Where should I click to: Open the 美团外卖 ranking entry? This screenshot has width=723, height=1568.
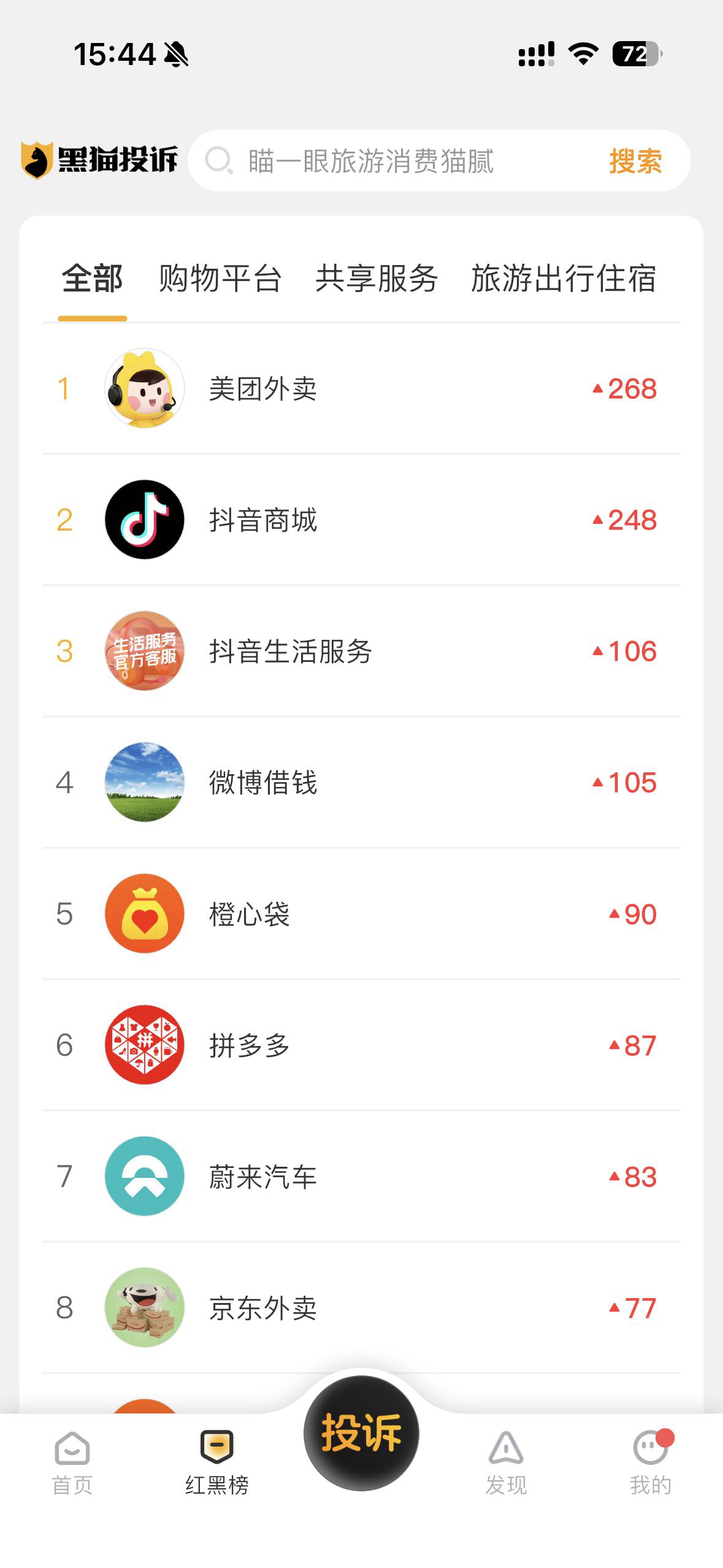point(361,389)
